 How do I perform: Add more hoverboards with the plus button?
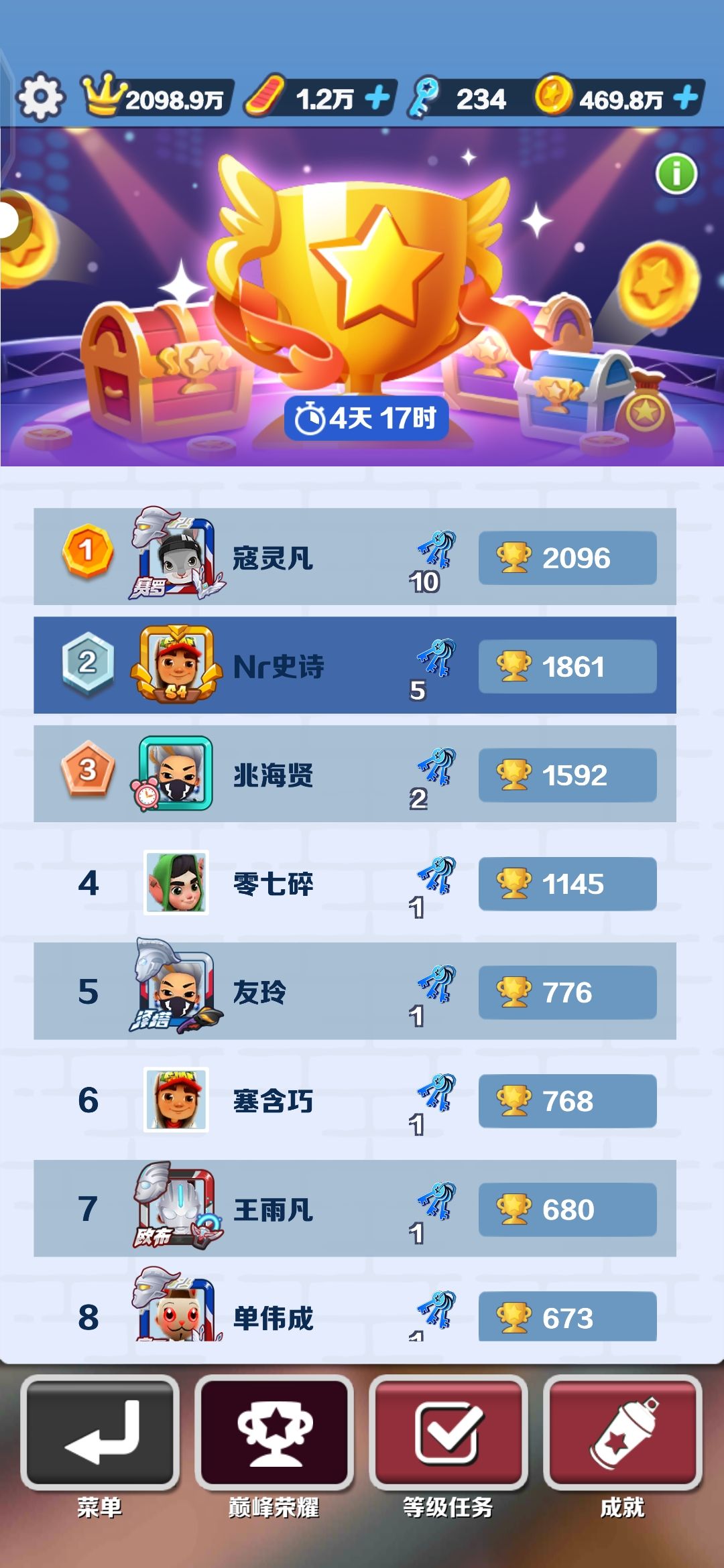[378, 99]
